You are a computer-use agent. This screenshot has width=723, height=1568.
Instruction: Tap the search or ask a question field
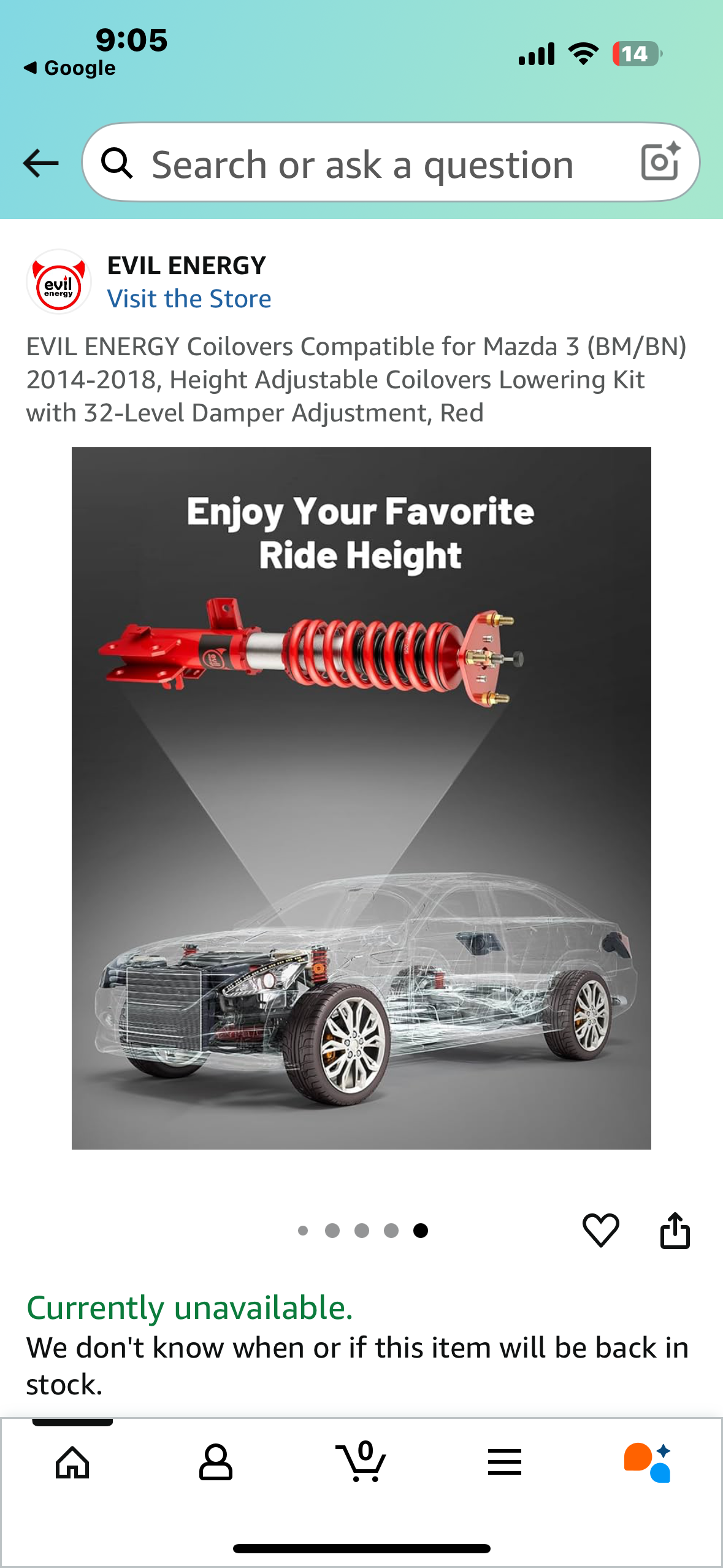pos(362,164)
